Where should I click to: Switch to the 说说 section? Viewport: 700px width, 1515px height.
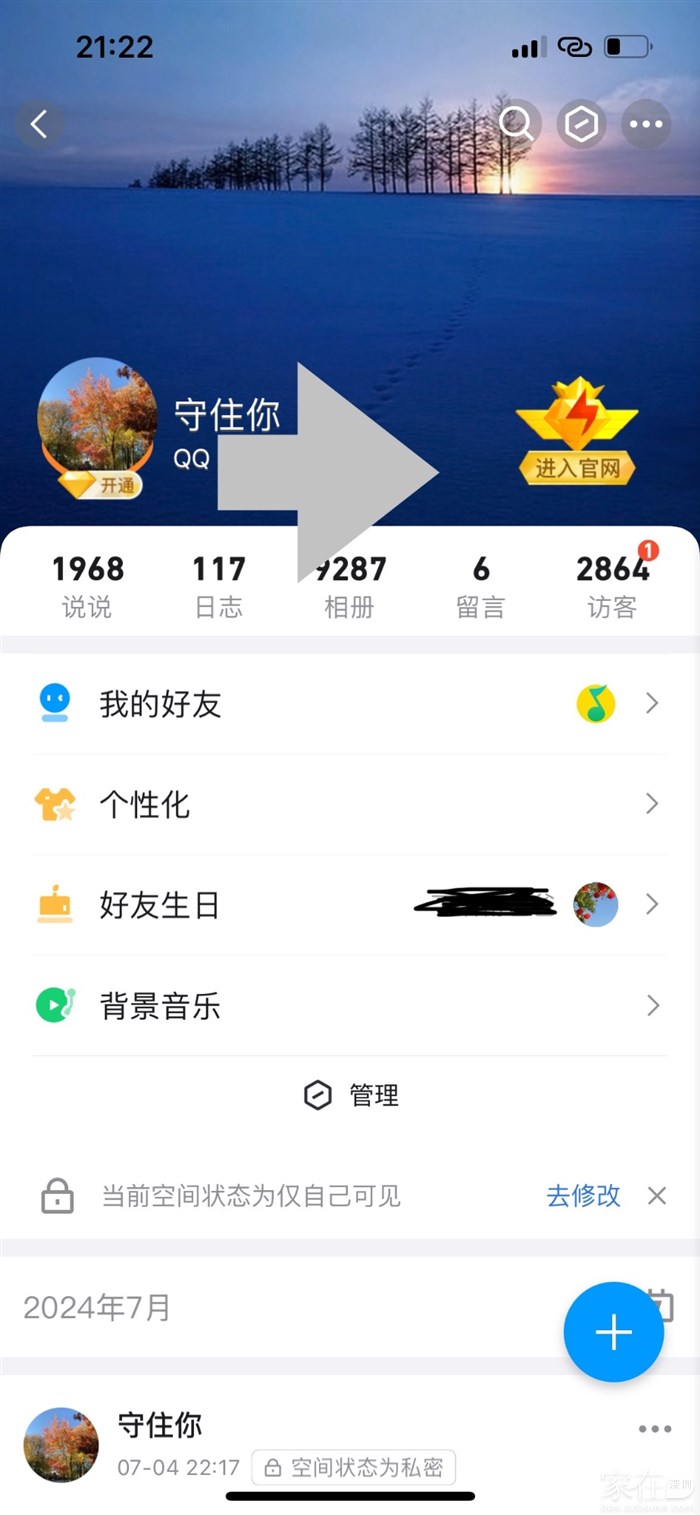pos(88,585)
